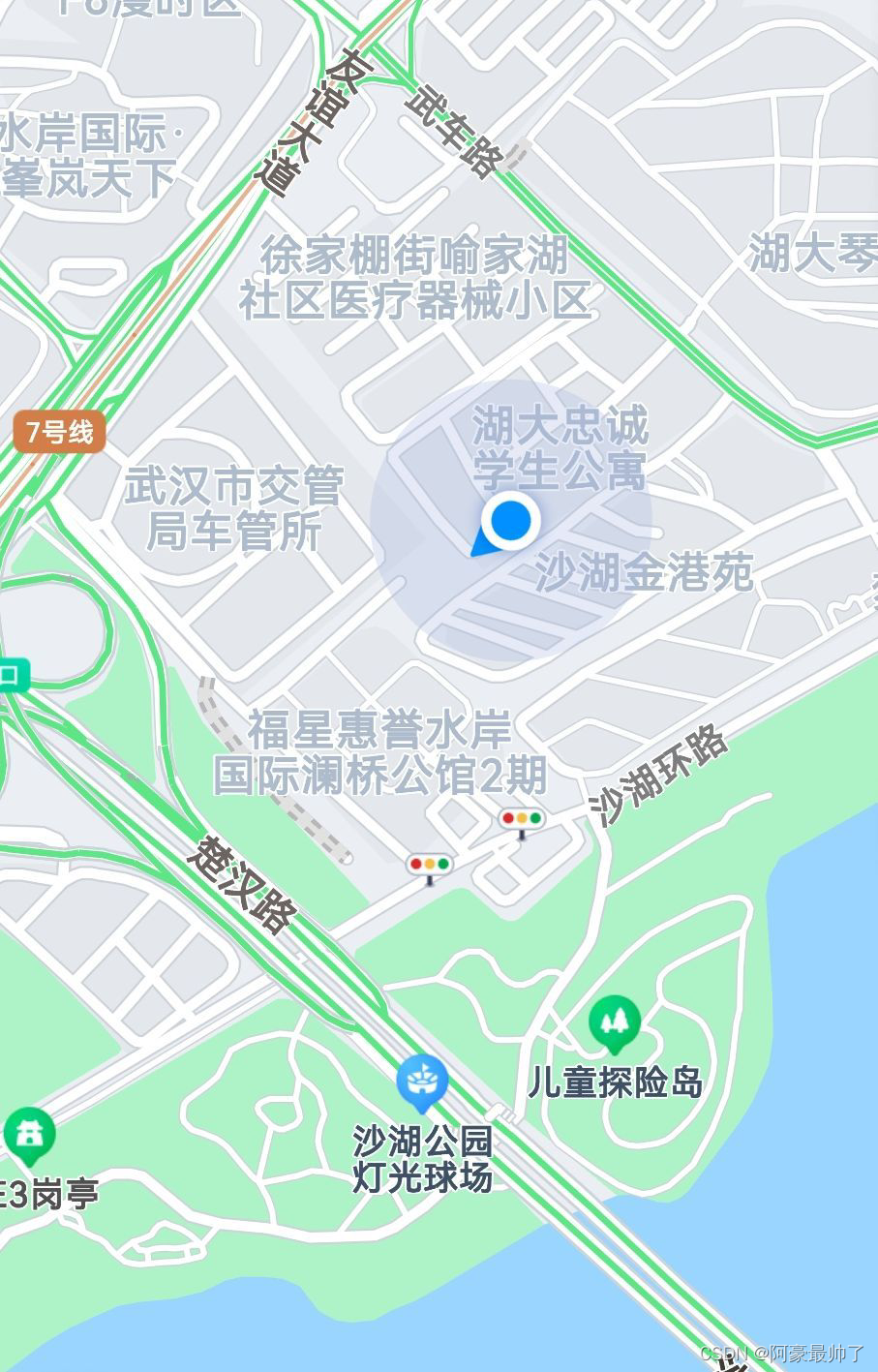Select the 沙湖公园灯光球场 stadium pin
Image resolution: width=878 pixels, height=1372 pixels.
click(x=422, y=1082)
